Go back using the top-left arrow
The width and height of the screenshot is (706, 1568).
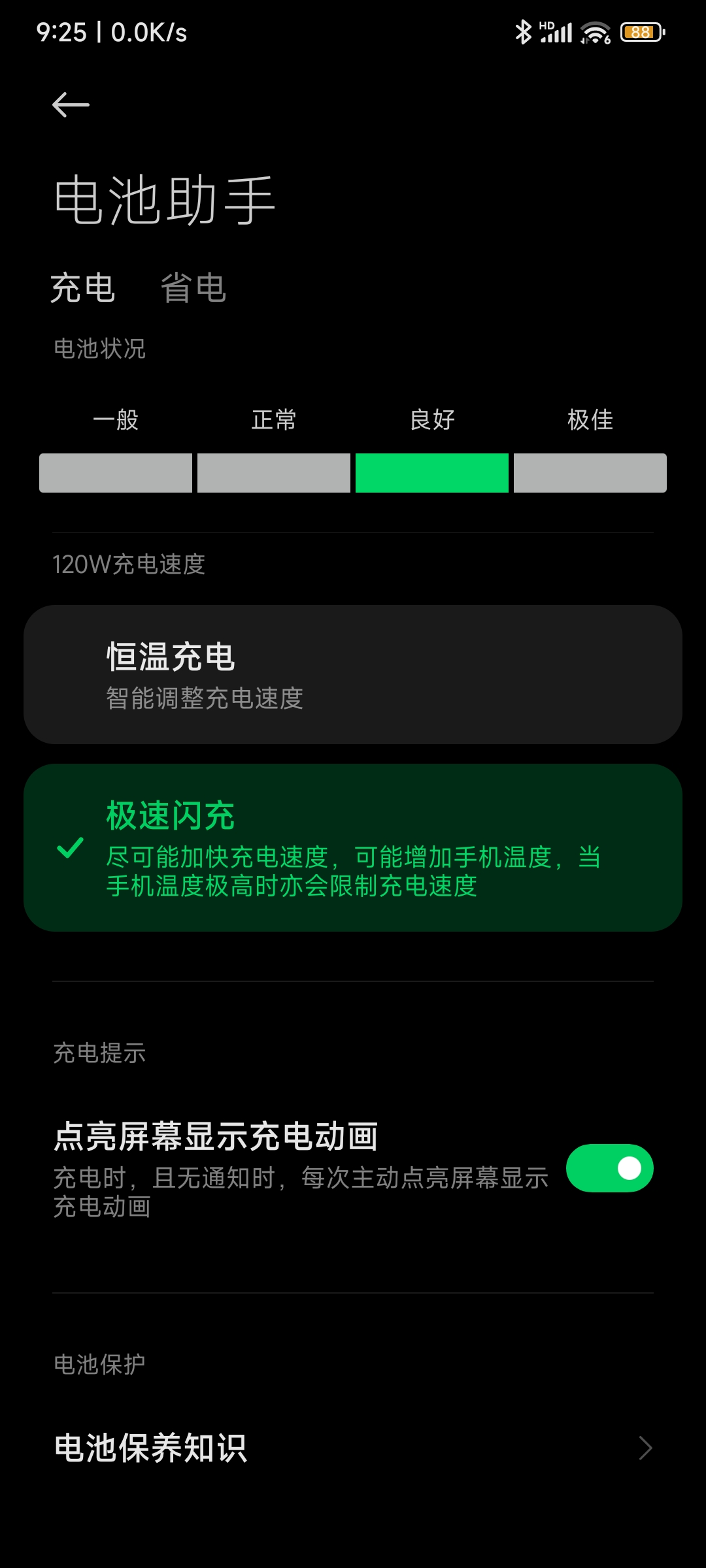[x=71, y=105]
